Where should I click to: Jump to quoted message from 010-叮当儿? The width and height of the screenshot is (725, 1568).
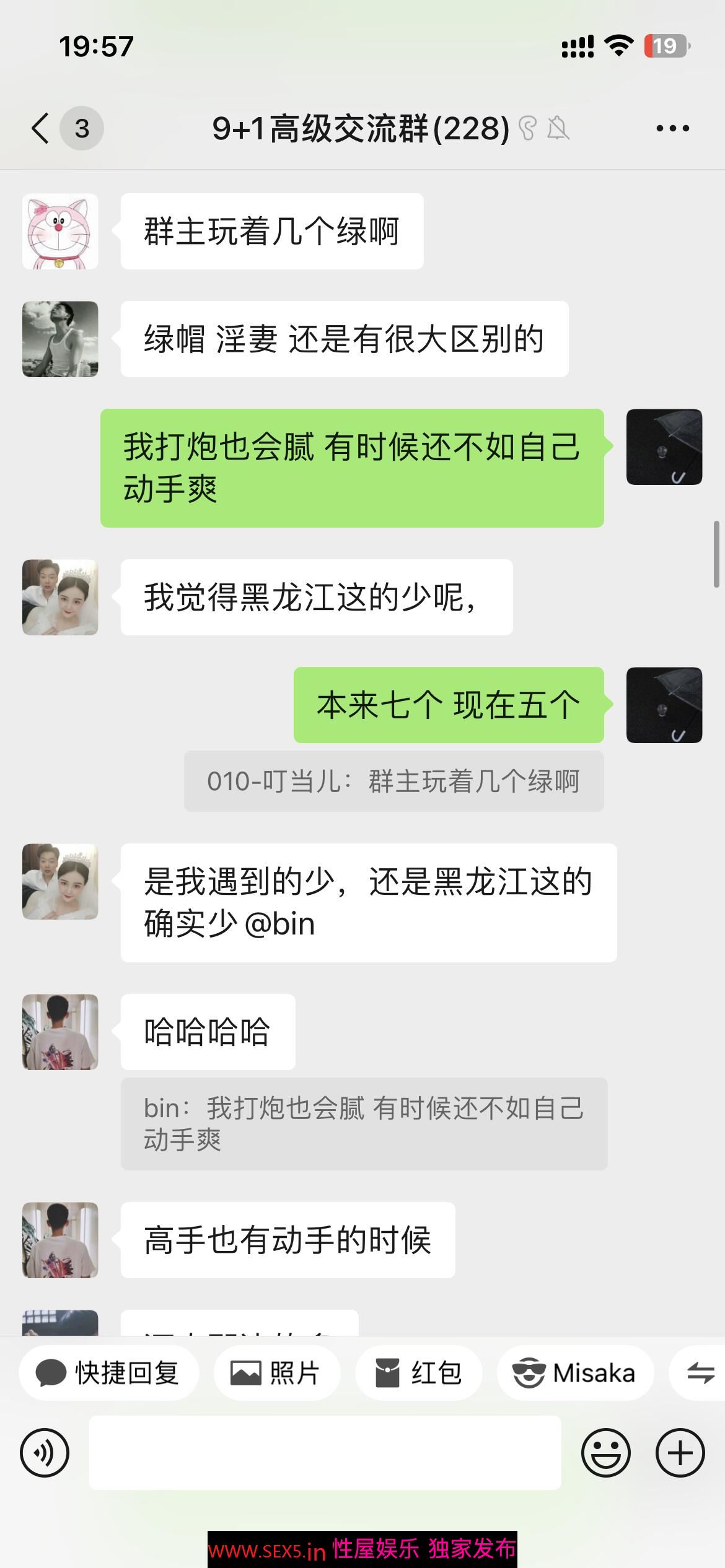tap(393, 781)
